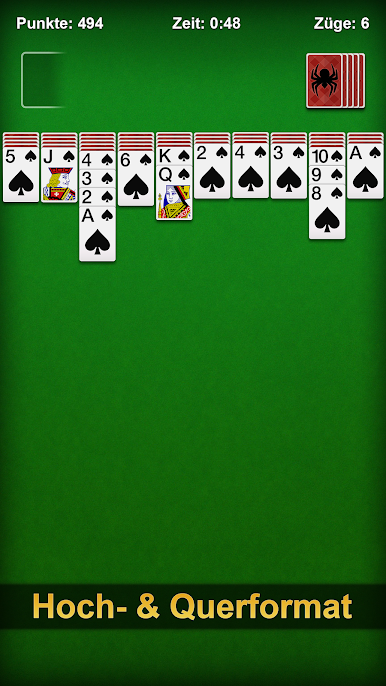The image size is (386, 686).
Task: Select the Jack of spades card
Action: [x=59, y=175]
